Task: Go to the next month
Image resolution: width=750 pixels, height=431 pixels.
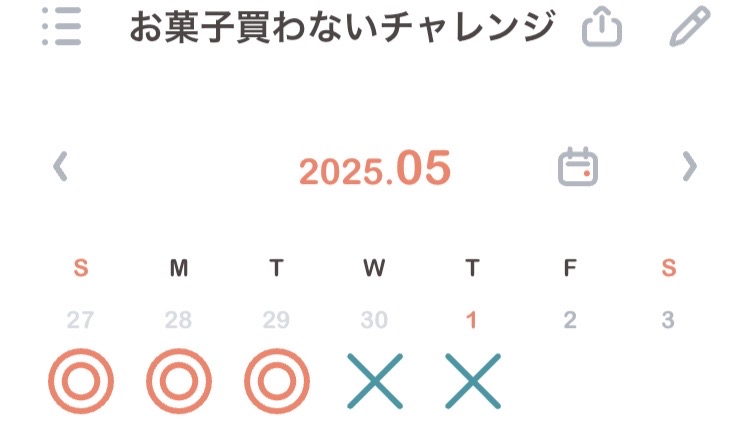Action: [x=688, y=166]
